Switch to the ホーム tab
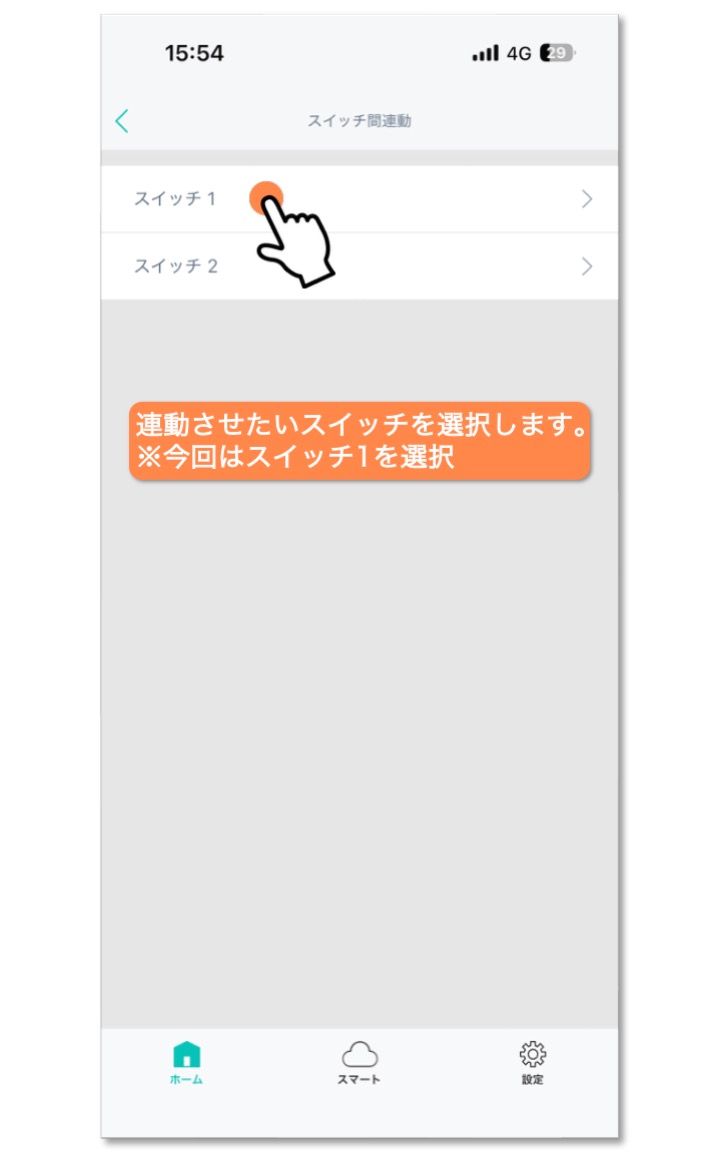The width and height of the screenshot is (720, 1152). 186,1063
